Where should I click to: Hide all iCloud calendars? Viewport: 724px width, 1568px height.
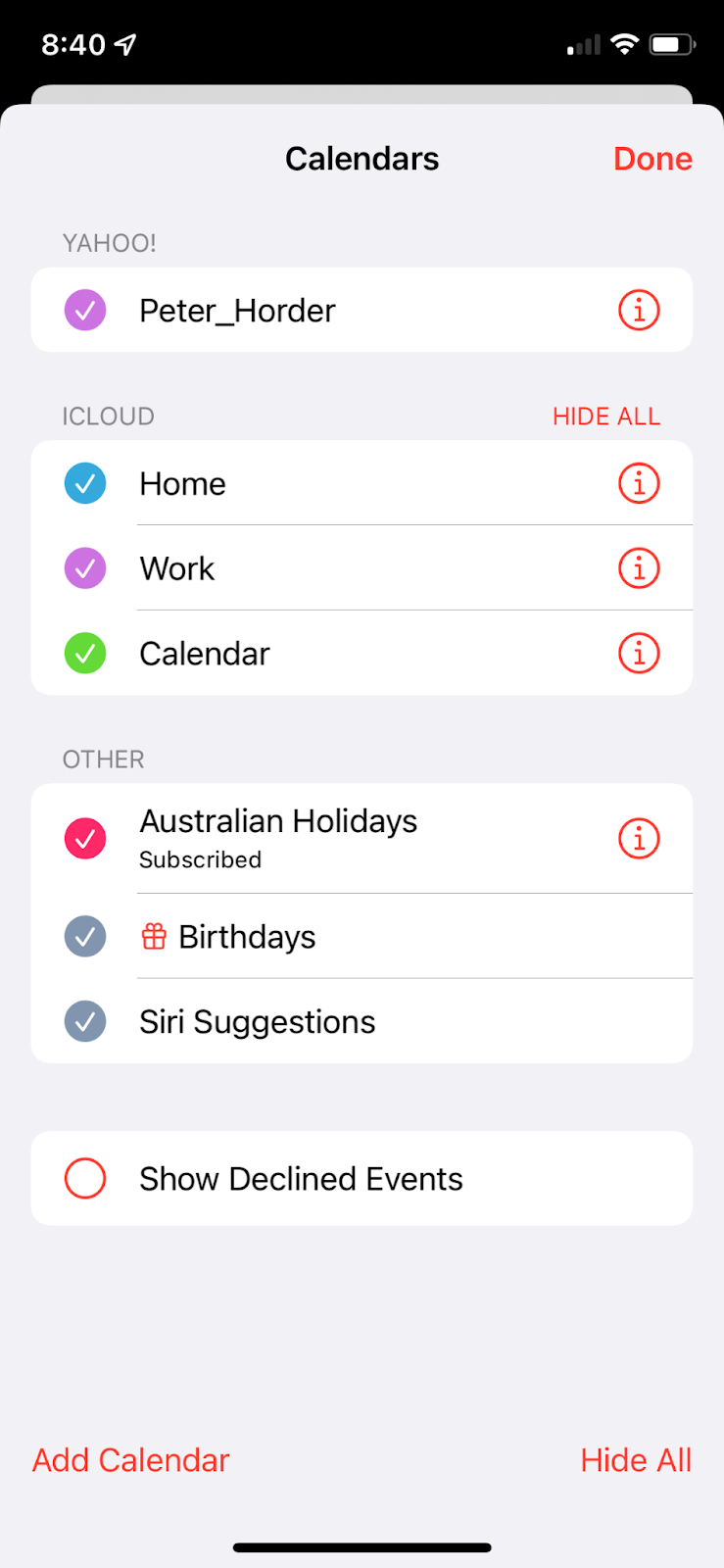tap(606, 416)
